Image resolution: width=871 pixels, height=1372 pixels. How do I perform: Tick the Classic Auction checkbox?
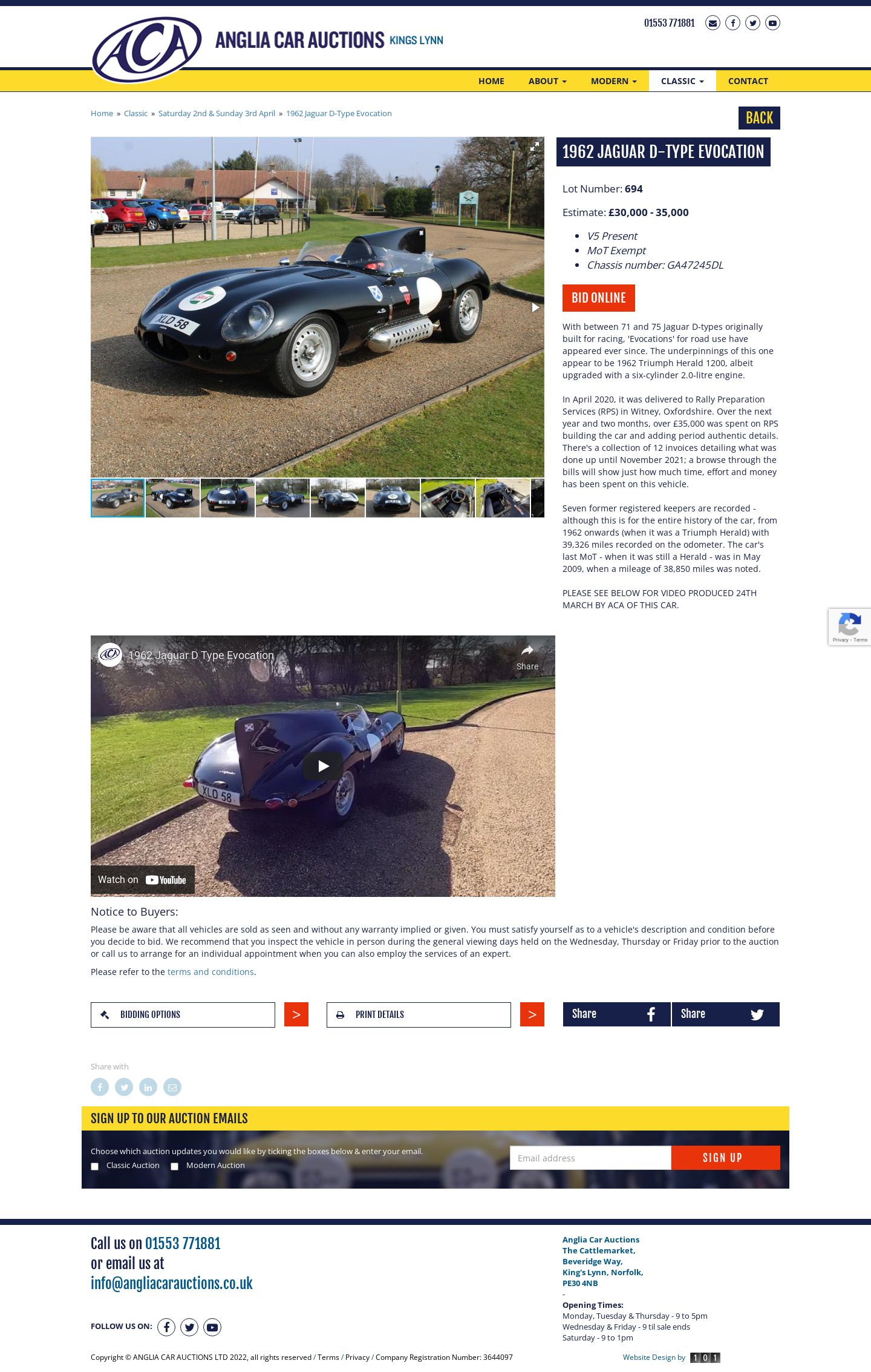tap(95, 1166)
